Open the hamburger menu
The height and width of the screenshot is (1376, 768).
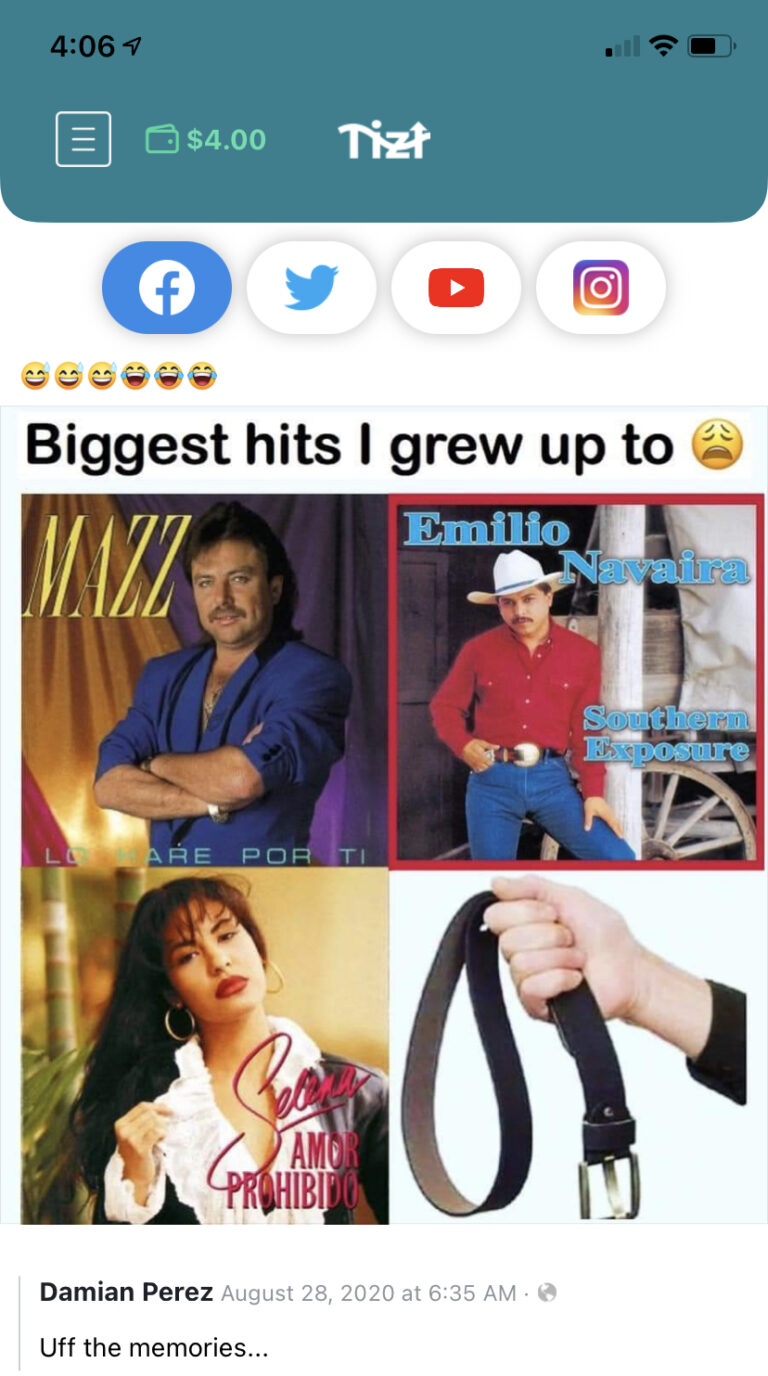pos(83,139)
